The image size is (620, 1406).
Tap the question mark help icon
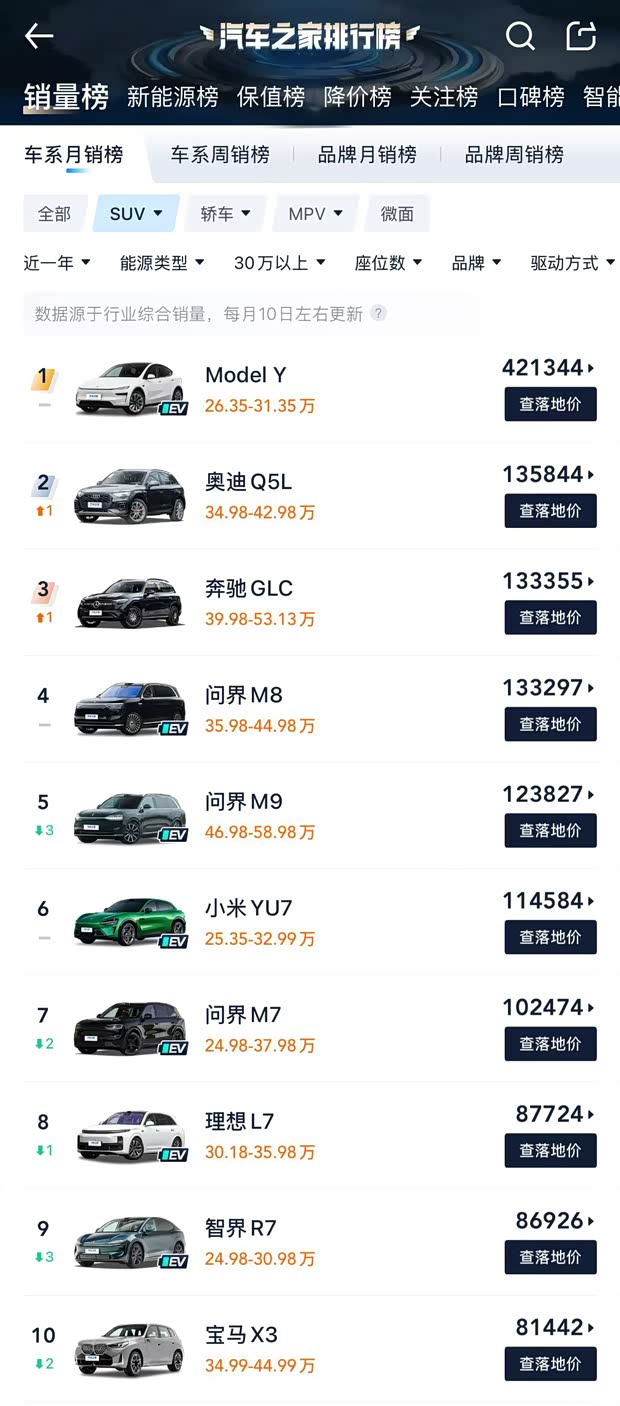click(378, 313)
